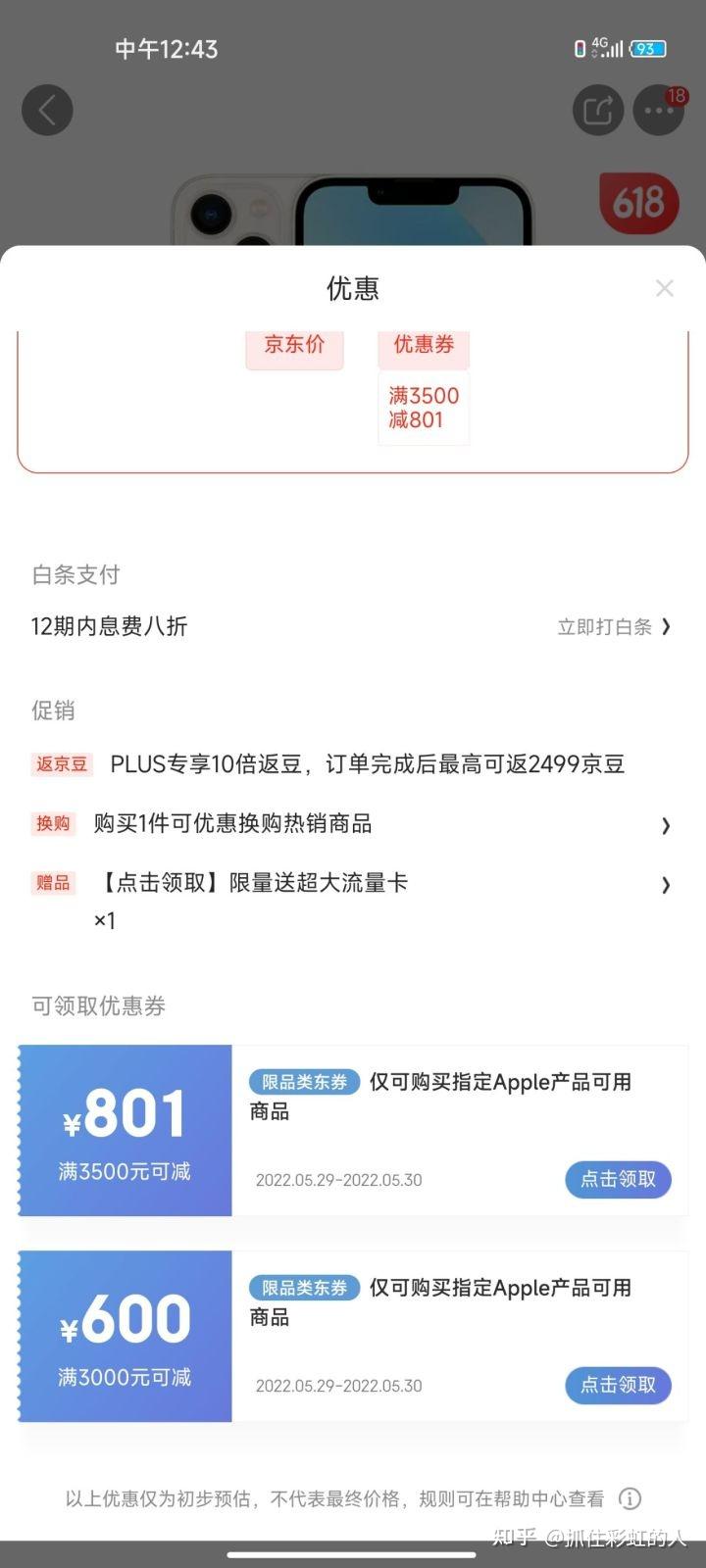Open the more options menu with 18 badge
The width and height of the screenshot is (706, 1568).
[x=658, y=110]
